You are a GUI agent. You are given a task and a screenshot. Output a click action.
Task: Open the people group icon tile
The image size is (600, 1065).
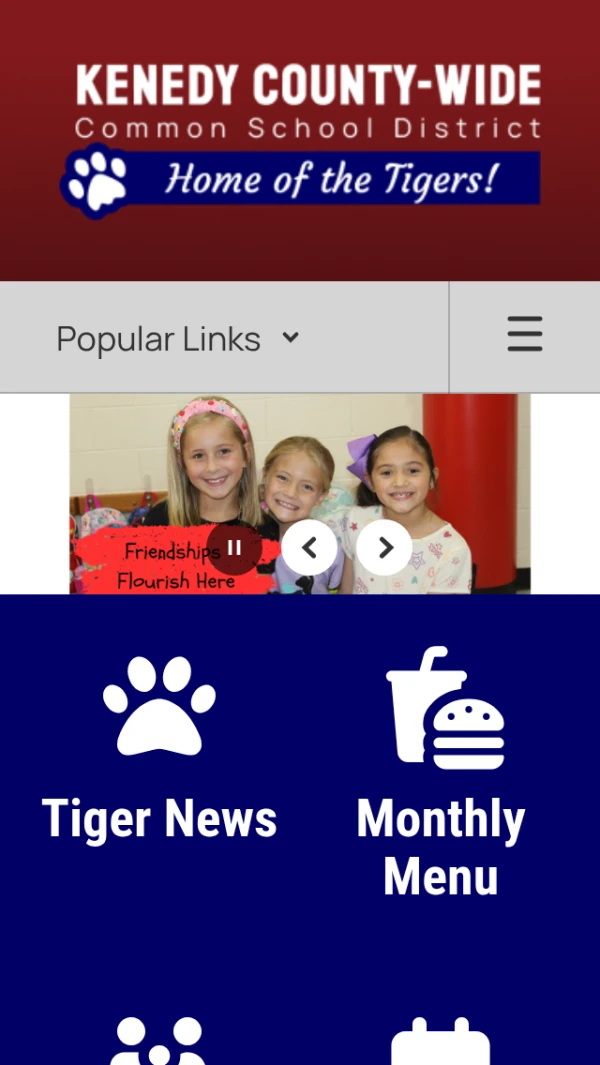click(158, 1042)
